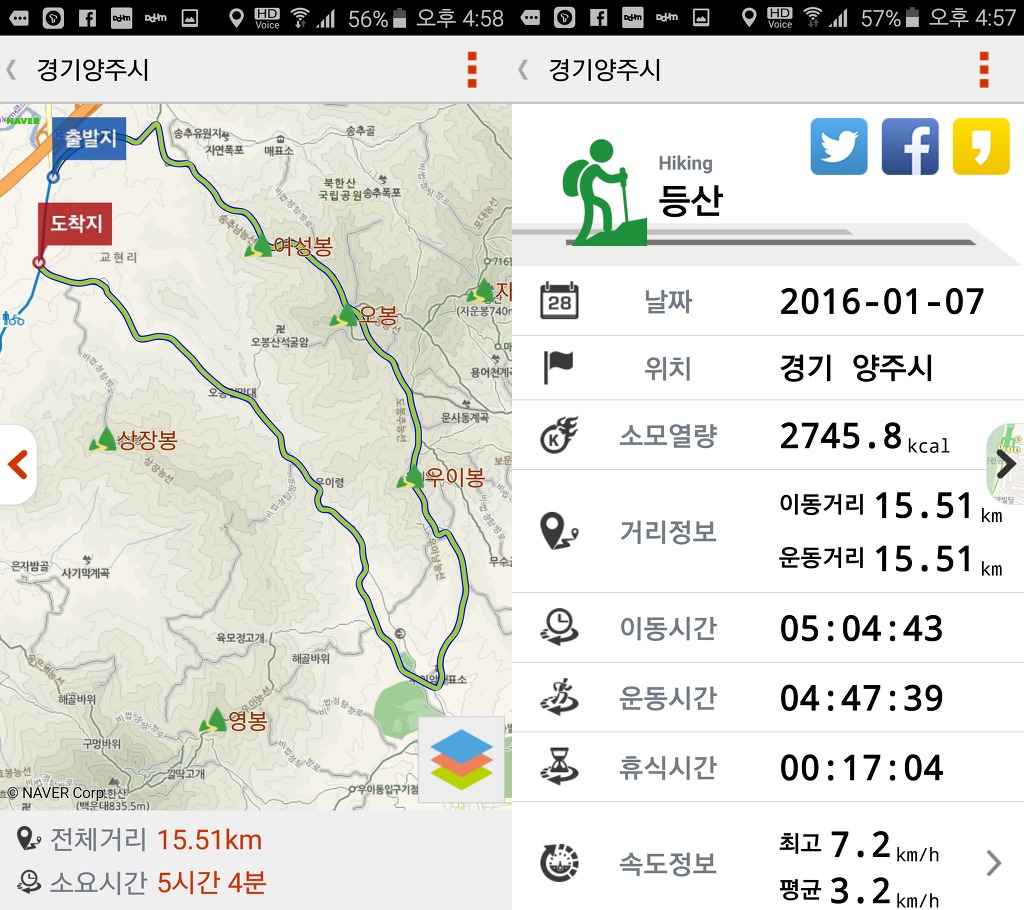The height and width of the screenshot is (910, 1024).
Task: Open the overflow menu above the map
Action: tap(471, 69)
